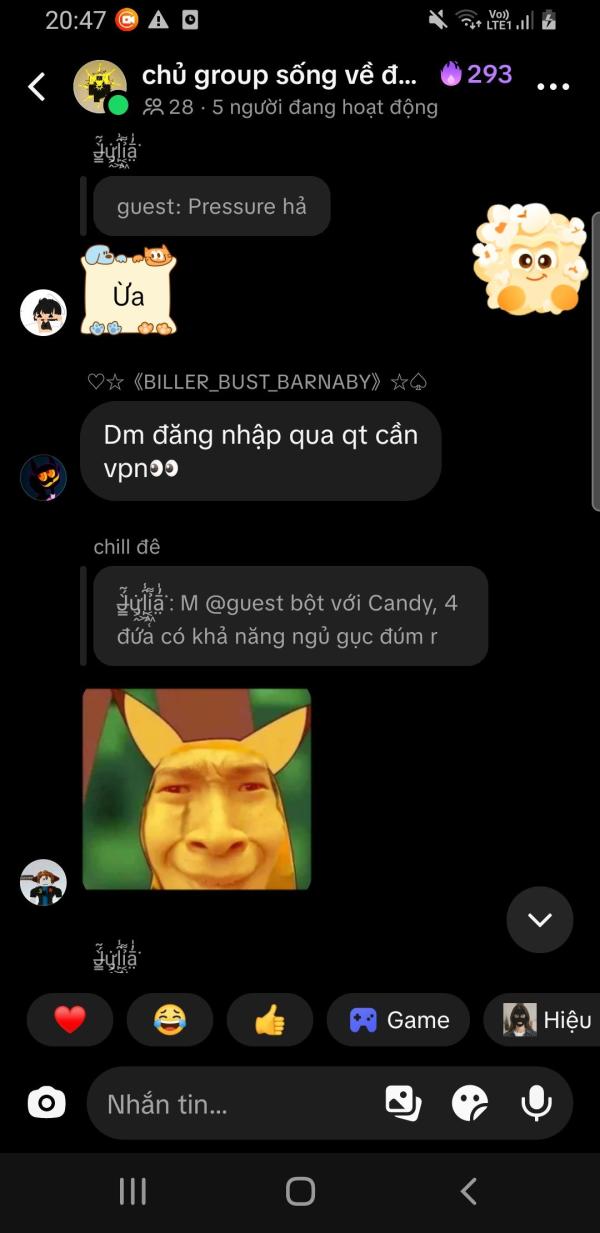Screen dimensions: 600x1233
Task: Send the laughing emoji quick reaction
Action: click(170, 1020)
